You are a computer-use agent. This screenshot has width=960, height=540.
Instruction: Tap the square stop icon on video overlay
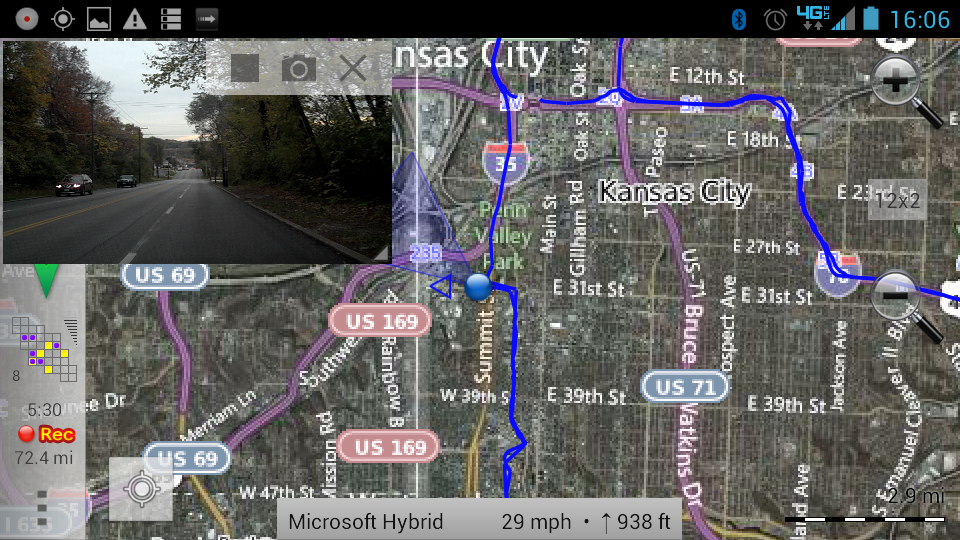pos(245,68)
